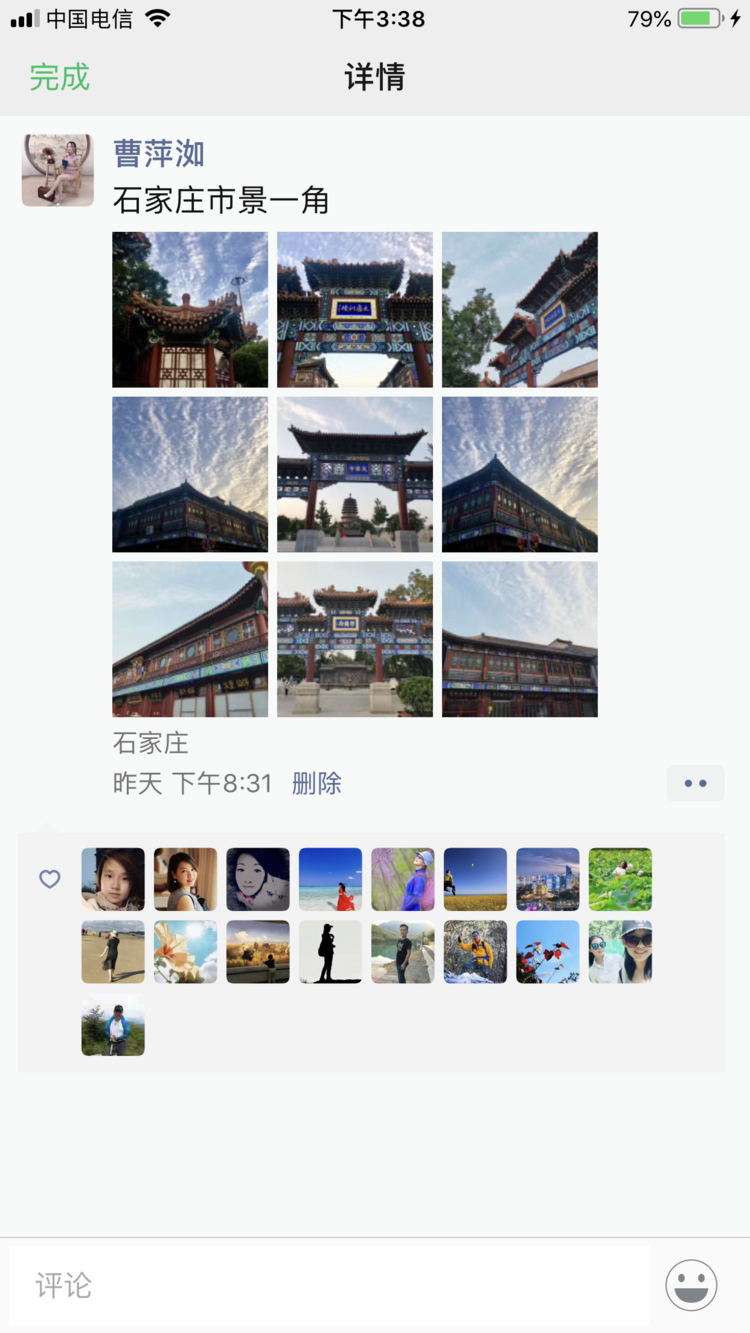
Task: Tap 完成 to close the details page
Action: point(60,77)
